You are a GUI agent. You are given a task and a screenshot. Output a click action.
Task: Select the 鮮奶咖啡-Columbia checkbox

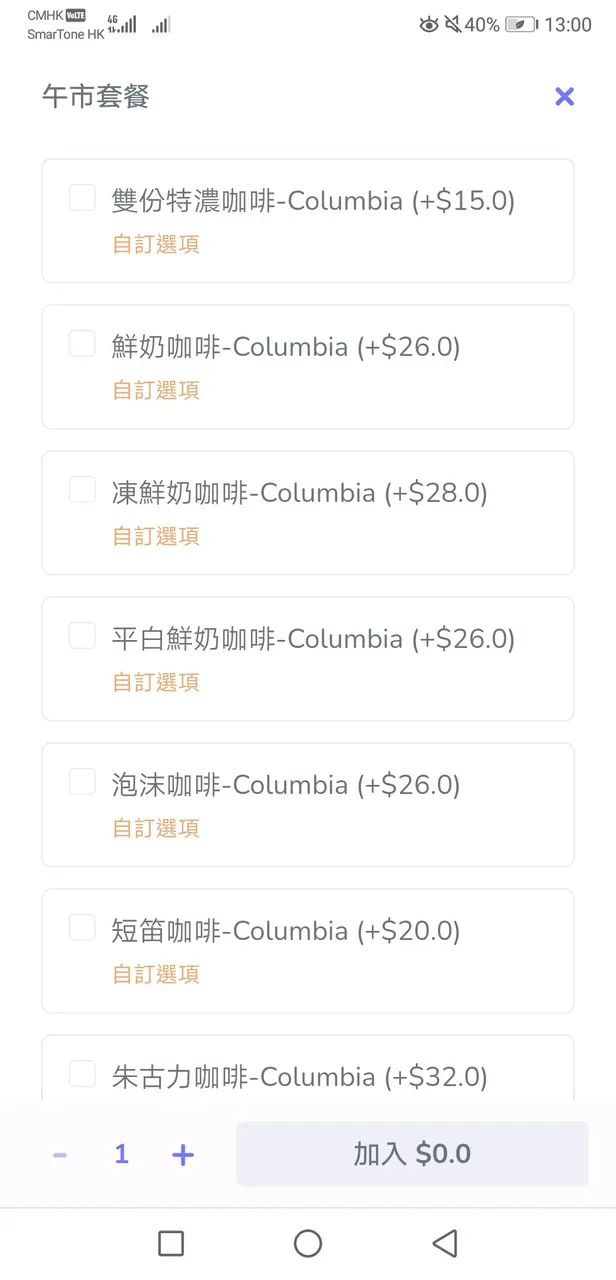click(82, 344)
